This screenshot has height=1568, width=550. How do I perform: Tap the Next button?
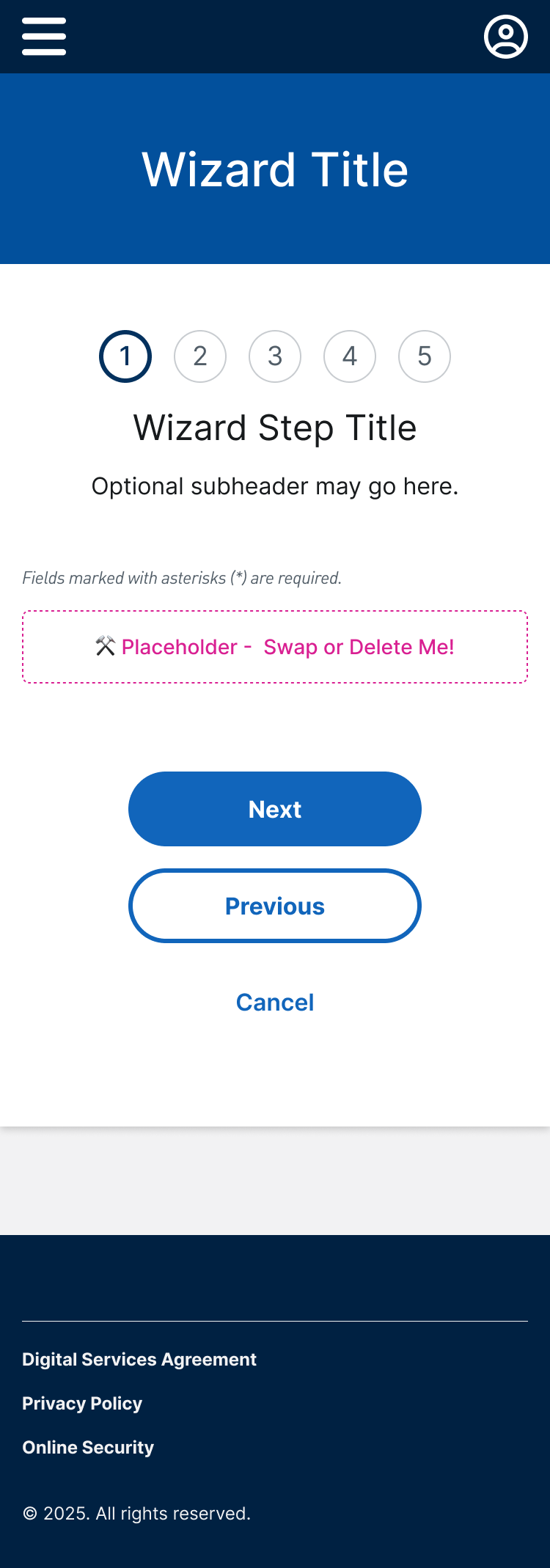275,809
